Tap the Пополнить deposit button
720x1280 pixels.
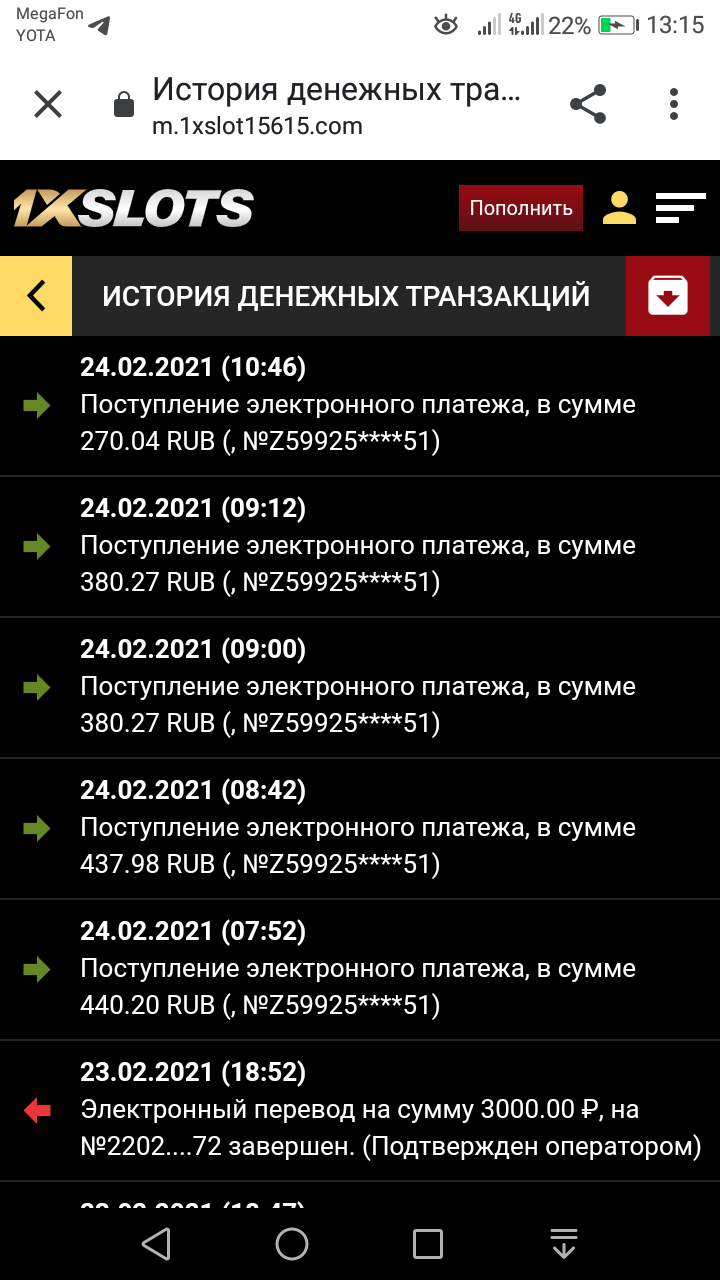click(x=521, y=208)
